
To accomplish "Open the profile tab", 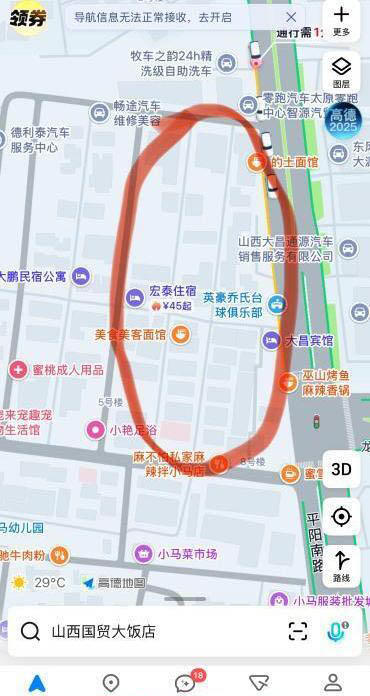I will click(333, 683).
